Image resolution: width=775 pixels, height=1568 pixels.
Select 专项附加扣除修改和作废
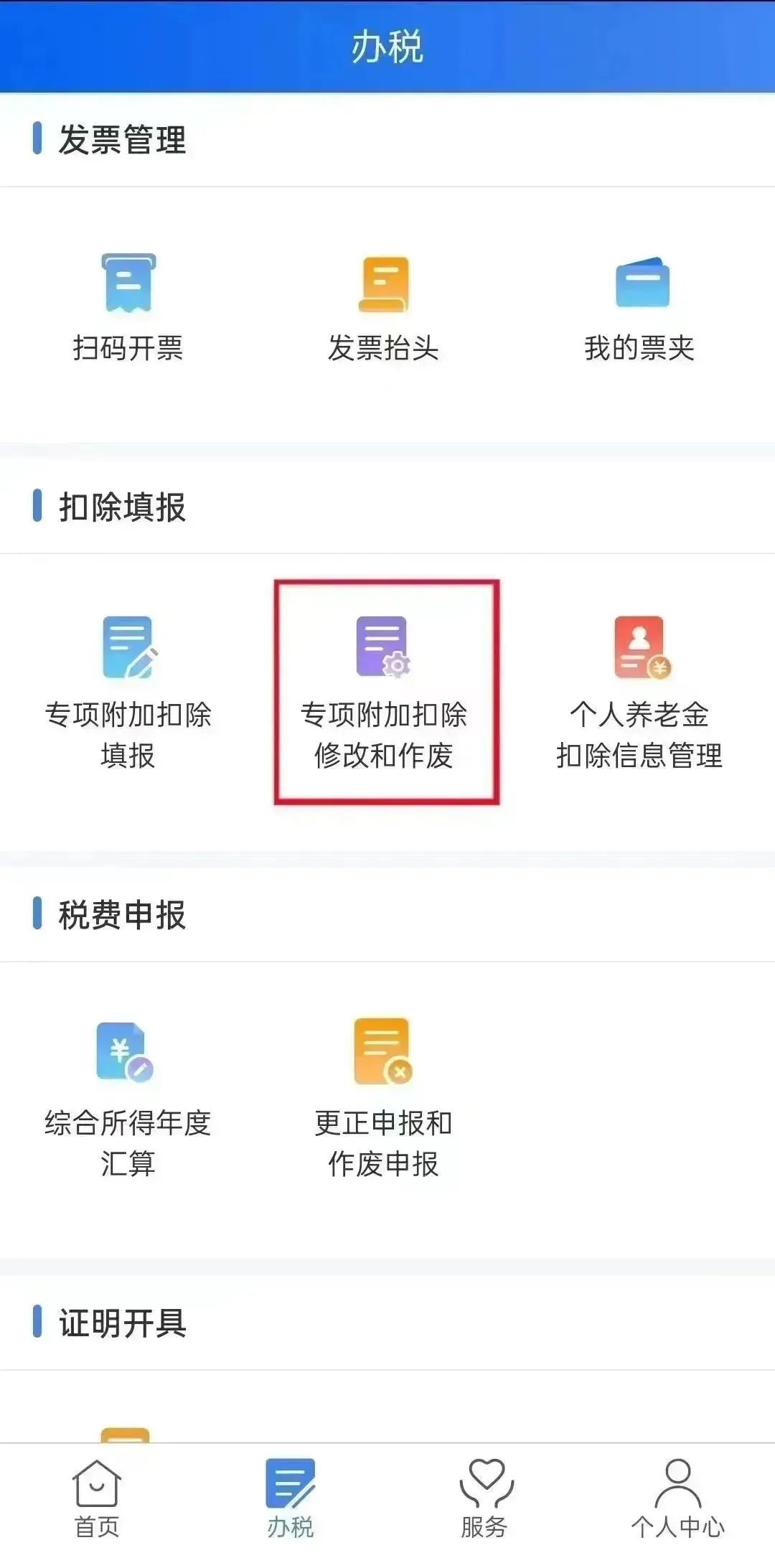coord(385,693)
